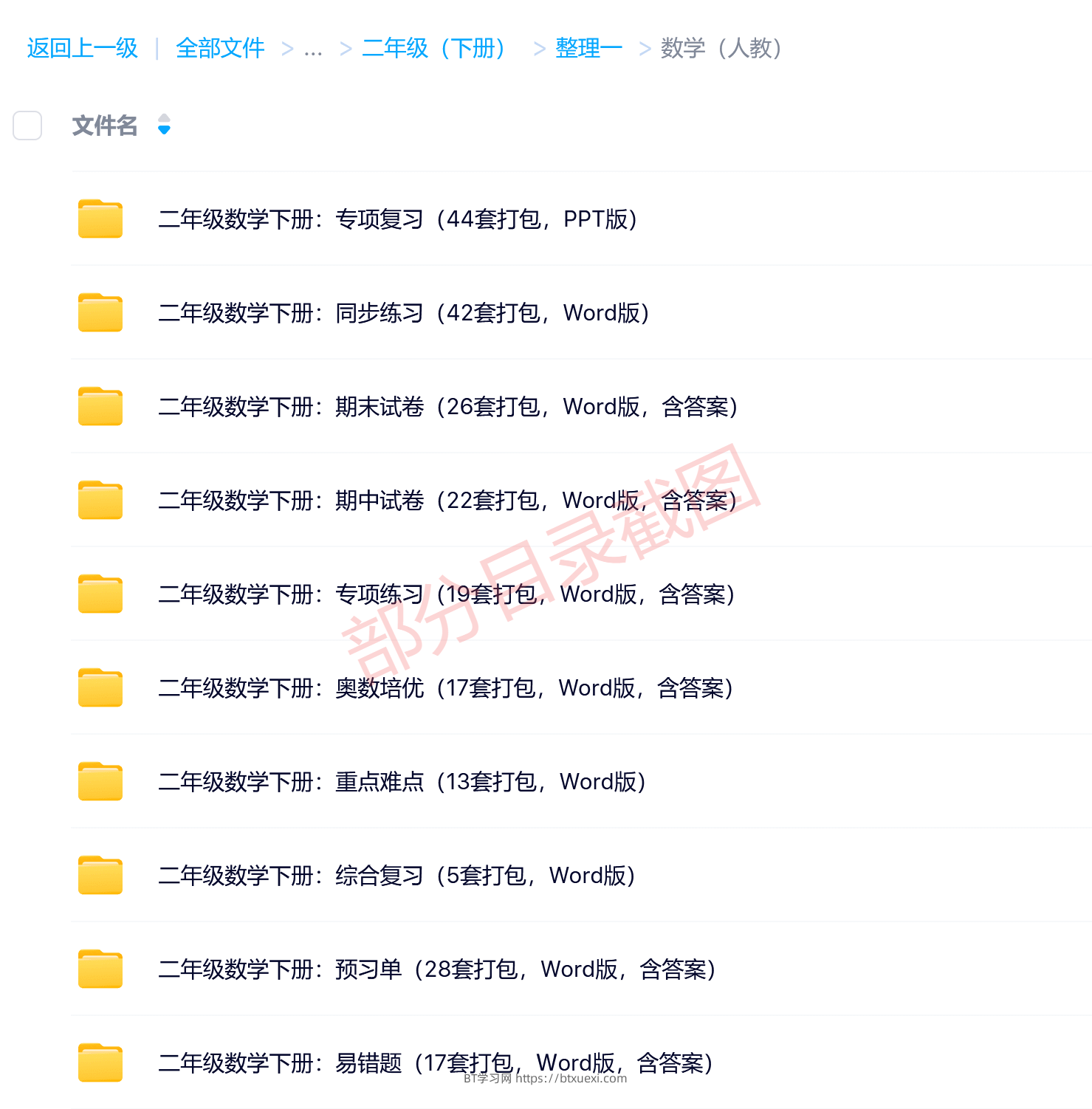Viewport: 1092px width, 1109px height.
Task: Open folder 重点难点 (13套打包)
Action: click(x=402, y=782)
